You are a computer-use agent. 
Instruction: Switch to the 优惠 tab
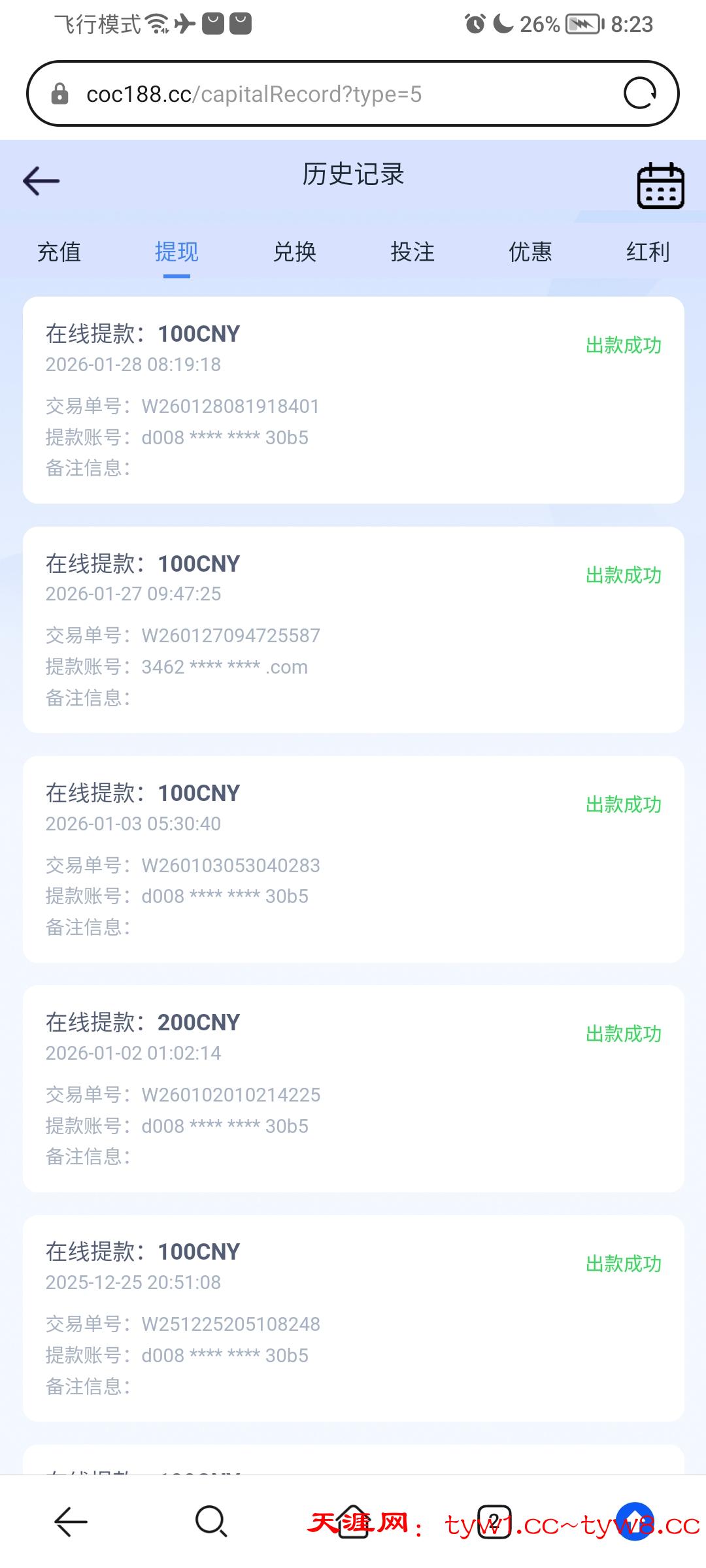tap(530, 252)
